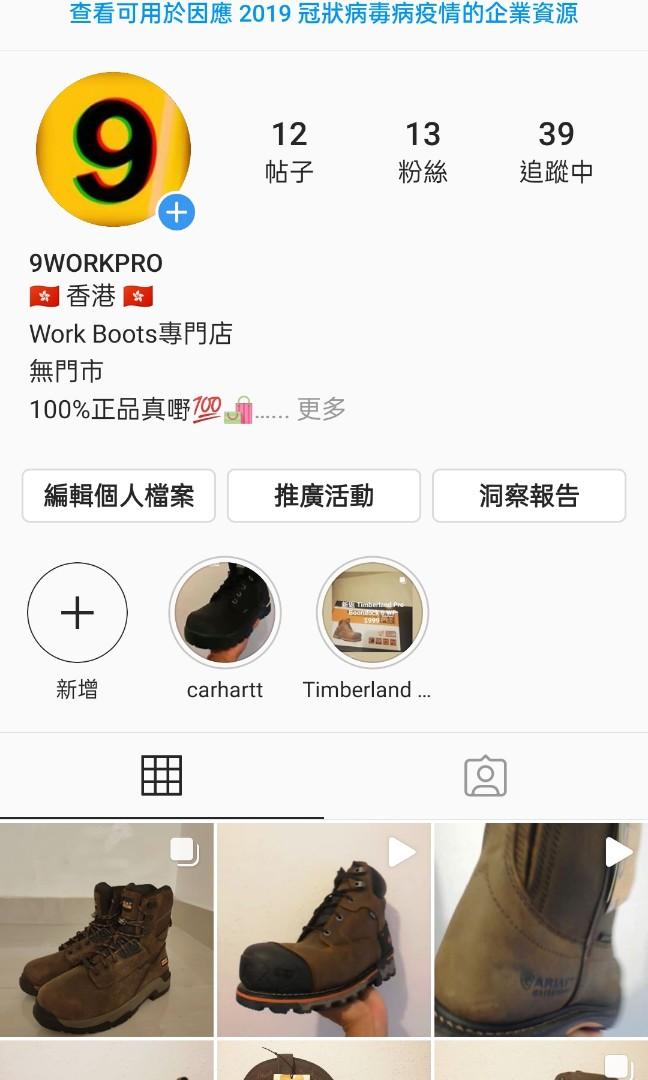Image resolution: width=648 pixels, height=1080 pixels.
Task: Play the Ariat boot video post
Action: point(541,930)
